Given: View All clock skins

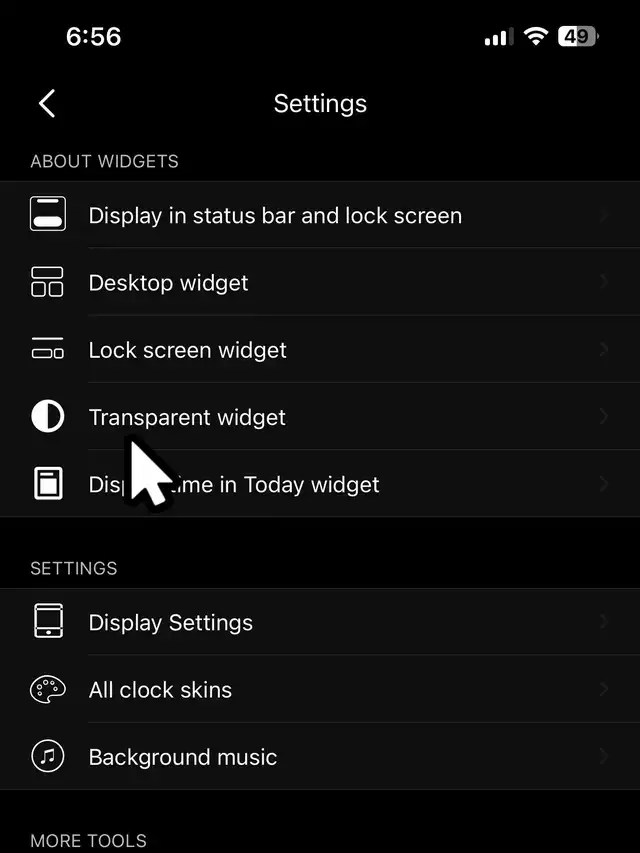Looking at the screenshot, I should [160, 690].
